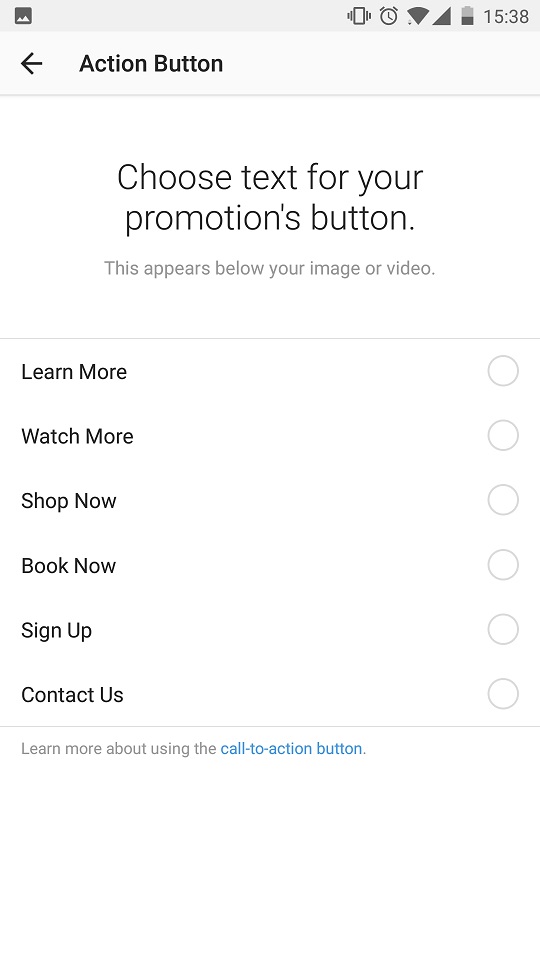Pick the Shop Now option
Image resolution: width=540 pixels, height=960 pixels.
coord(270,501)
